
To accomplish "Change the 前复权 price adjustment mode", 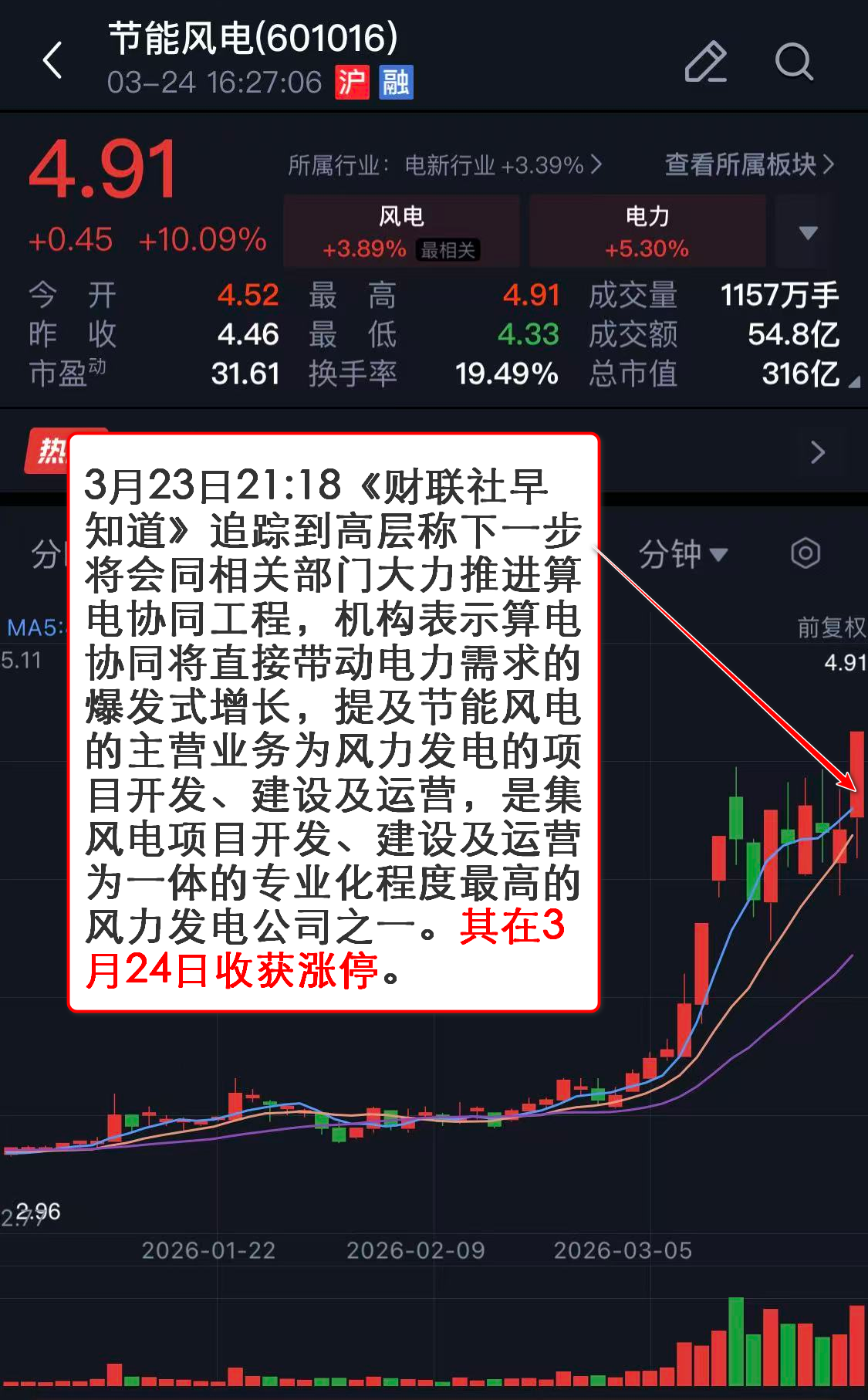I will tap(831, 627).
